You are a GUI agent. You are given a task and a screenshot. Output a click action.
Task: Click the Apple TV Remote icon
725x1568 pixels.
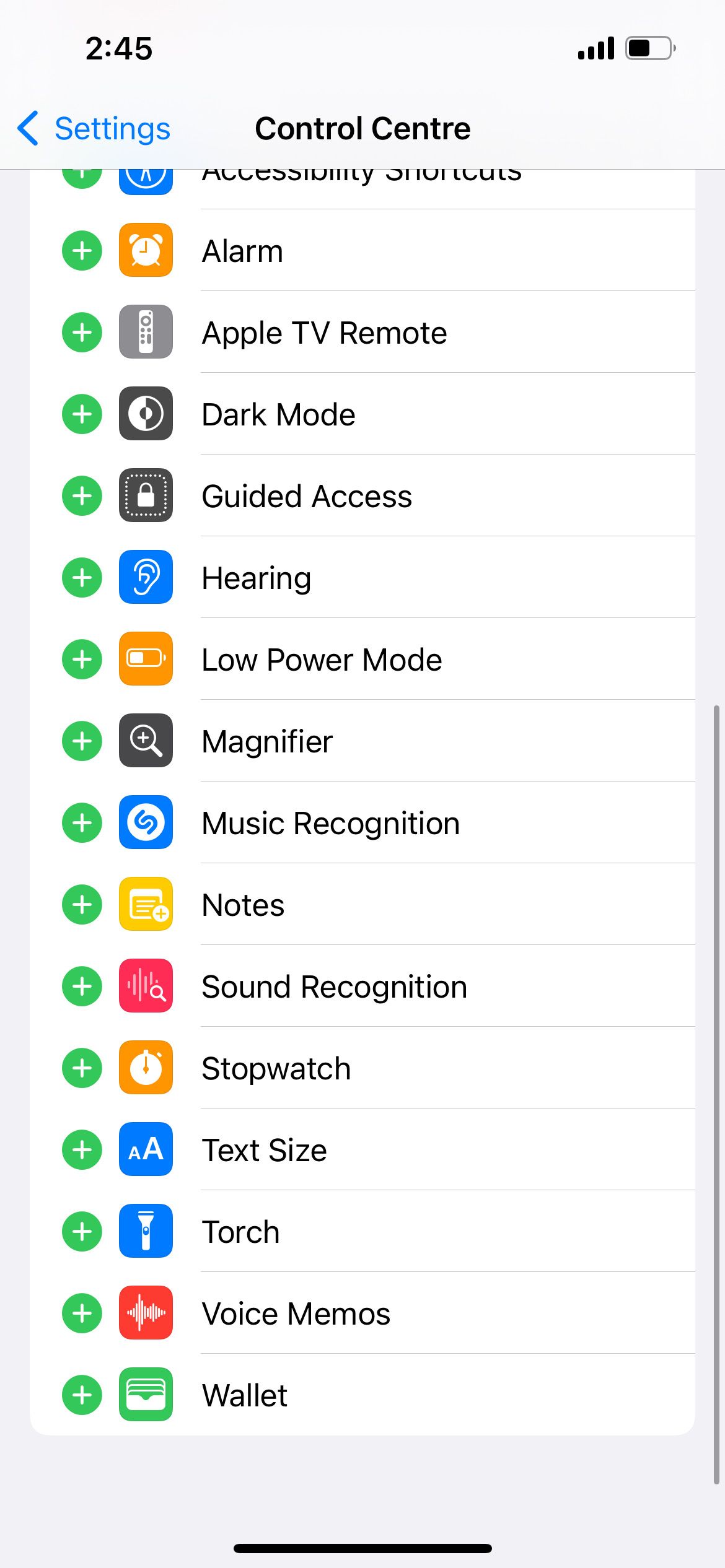coord(145,332)
